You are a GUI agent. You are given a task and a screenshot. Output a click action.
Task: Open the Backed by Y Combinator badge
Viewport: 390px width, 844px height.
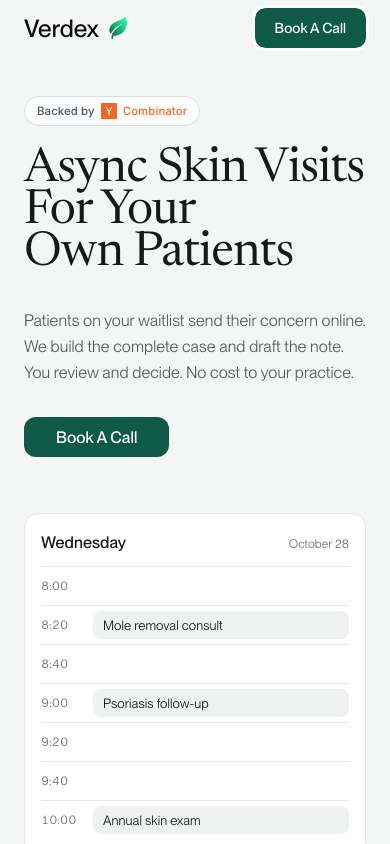tap(112, 111)
